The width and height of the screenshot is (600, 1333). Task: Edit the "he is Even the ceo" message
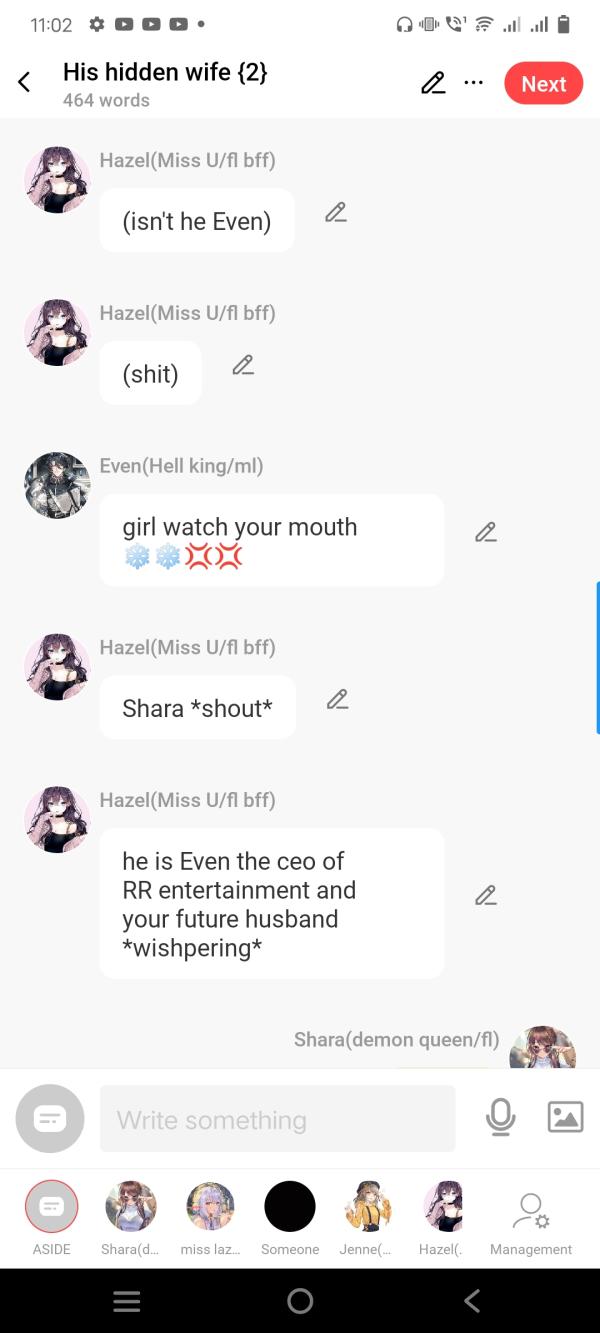point(486,895)
